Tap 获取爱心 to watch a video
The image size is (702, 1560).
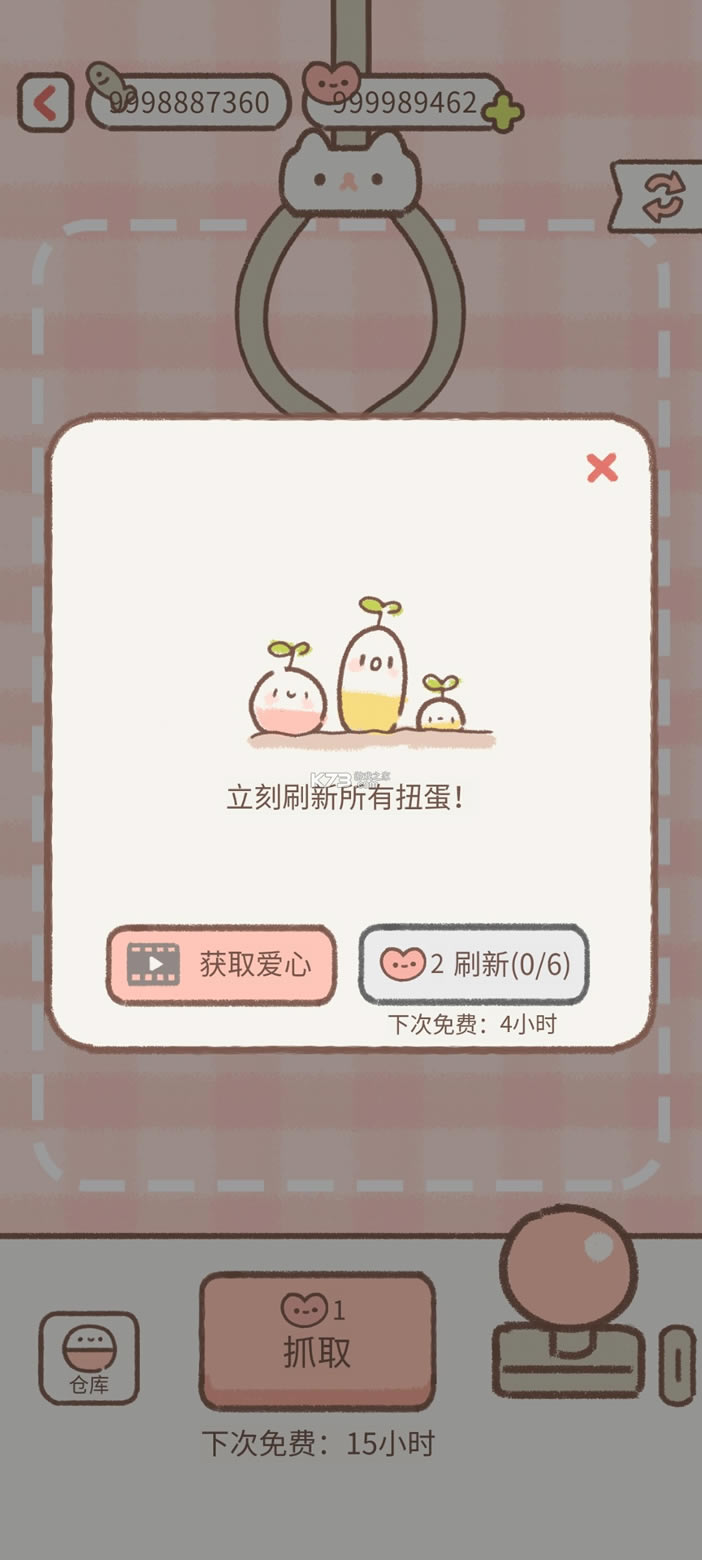tap(221, 964)
